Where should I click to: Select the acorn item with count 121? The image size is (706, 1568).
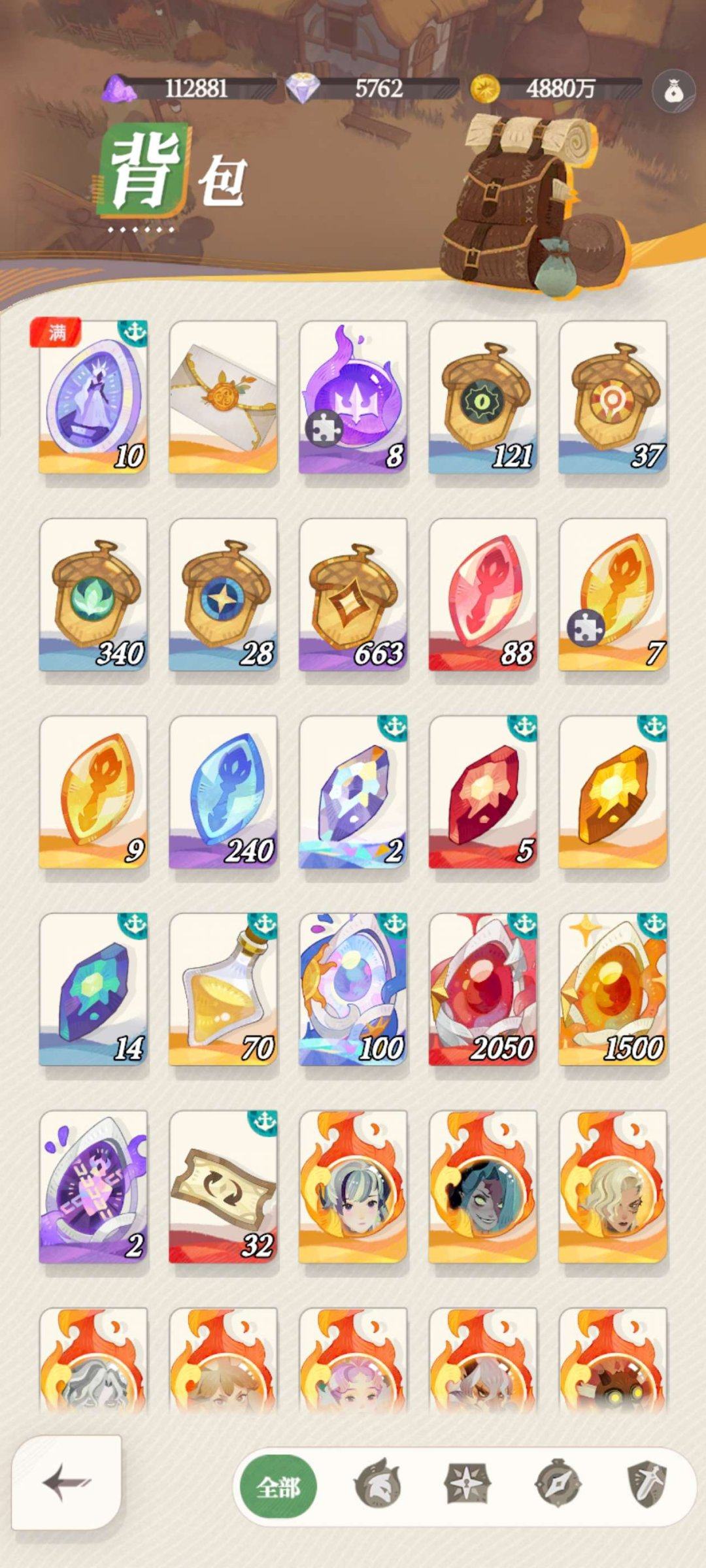coord(483,397)
